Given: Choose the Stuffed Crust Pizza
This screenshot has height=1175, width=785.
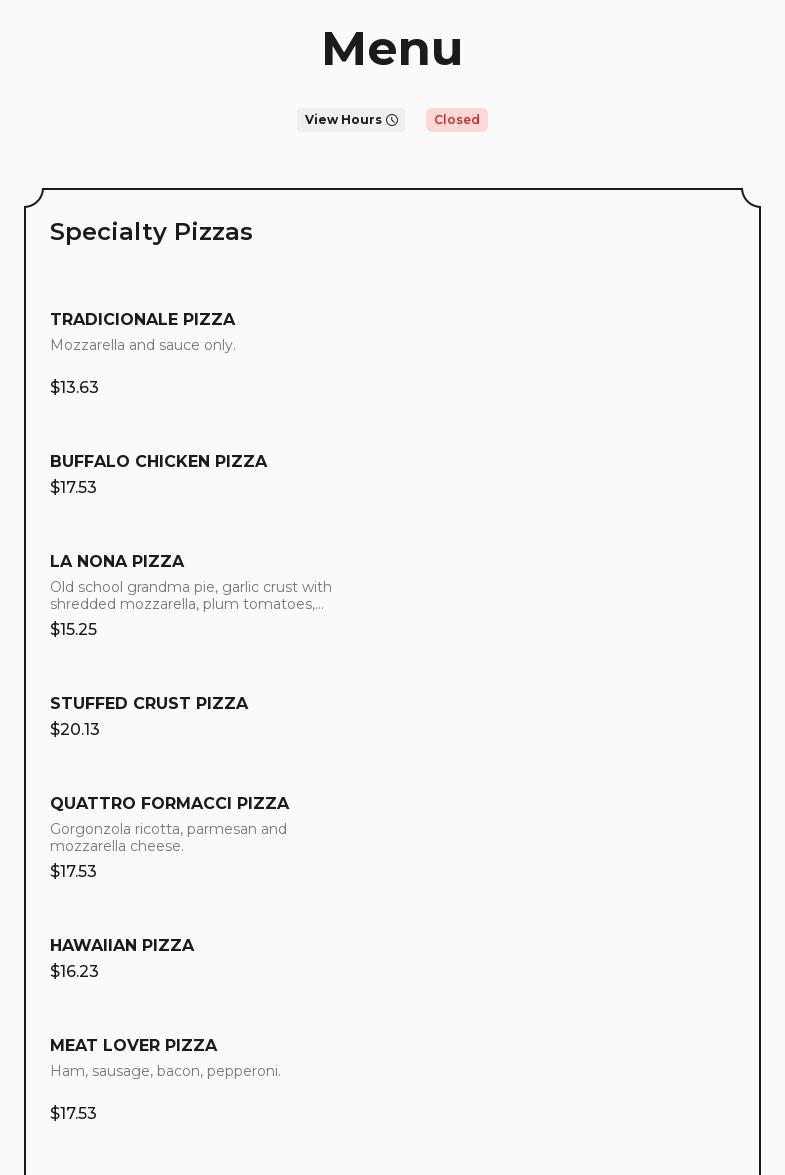Looking at the screenshot, I should (149, 704).
